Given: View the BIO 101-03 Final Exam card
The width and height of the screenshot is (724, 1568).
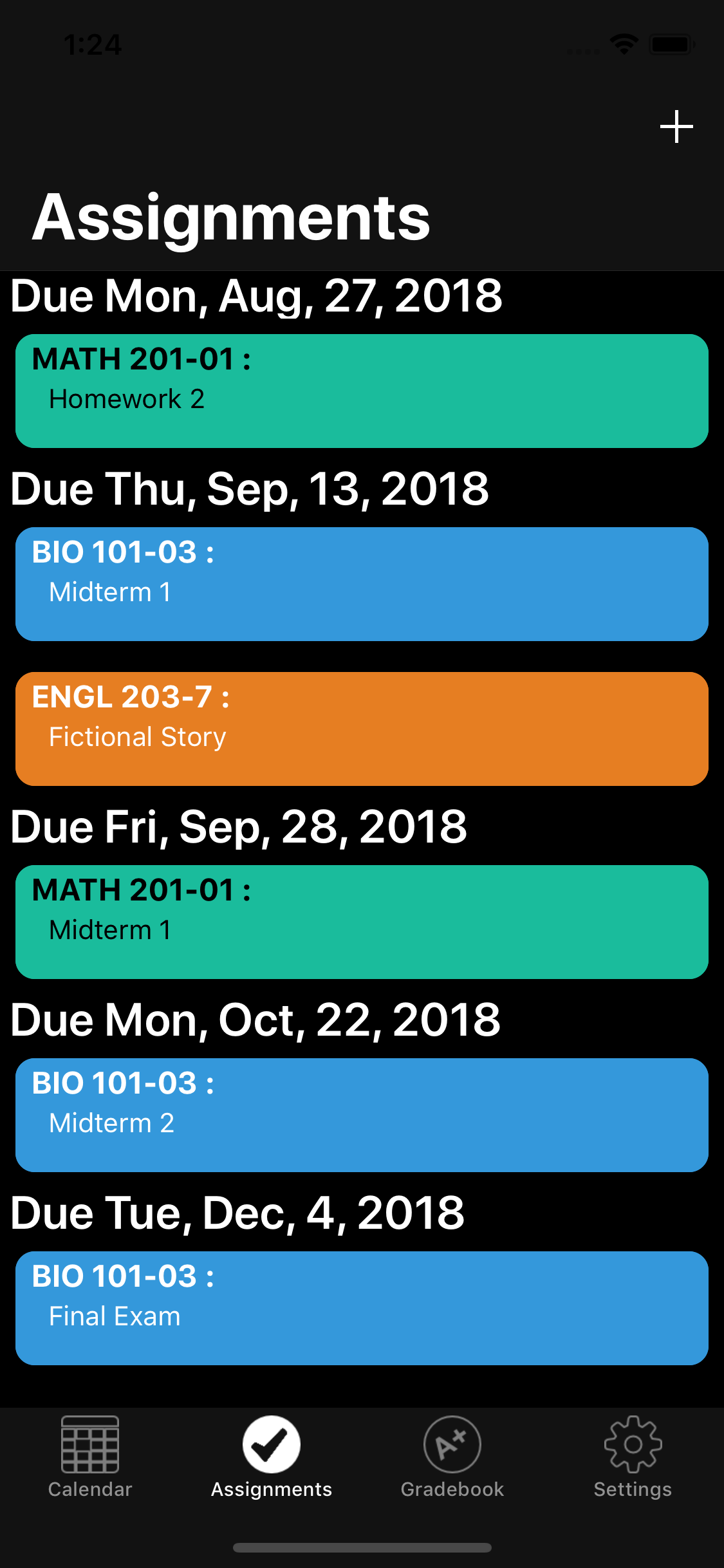Looking at the screenshot, I should pyautogui.click(x=362, y=1308).
